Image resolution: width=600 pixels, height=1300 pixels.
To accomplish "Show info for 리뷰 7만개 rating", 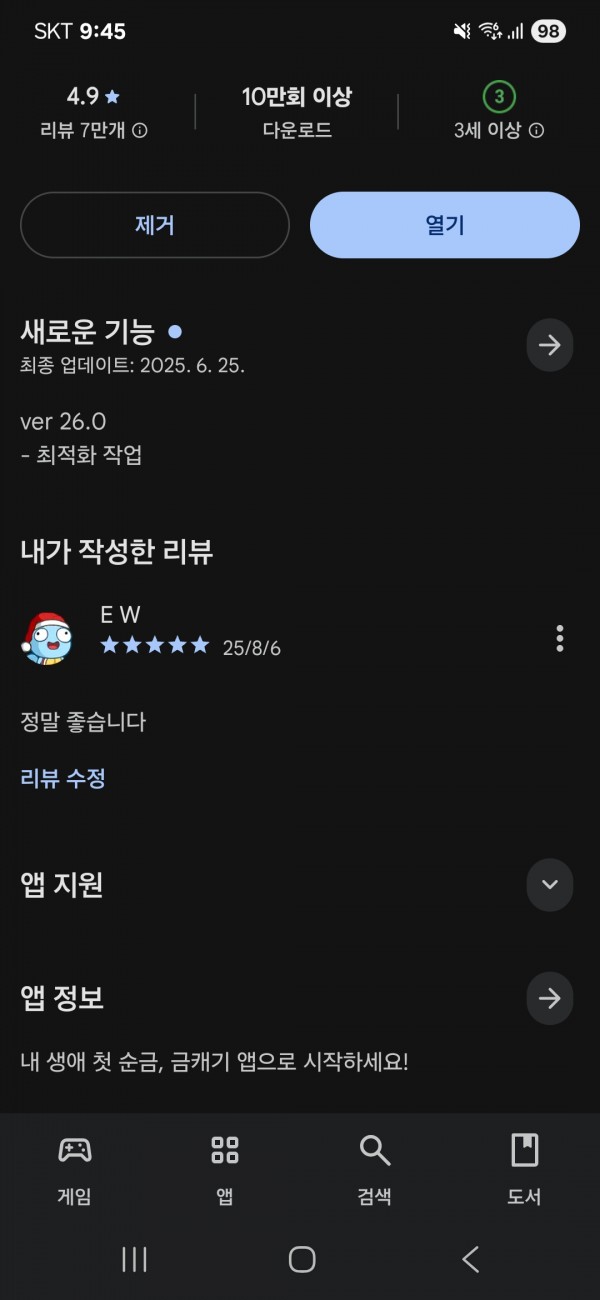I will (x=140, y=131).
